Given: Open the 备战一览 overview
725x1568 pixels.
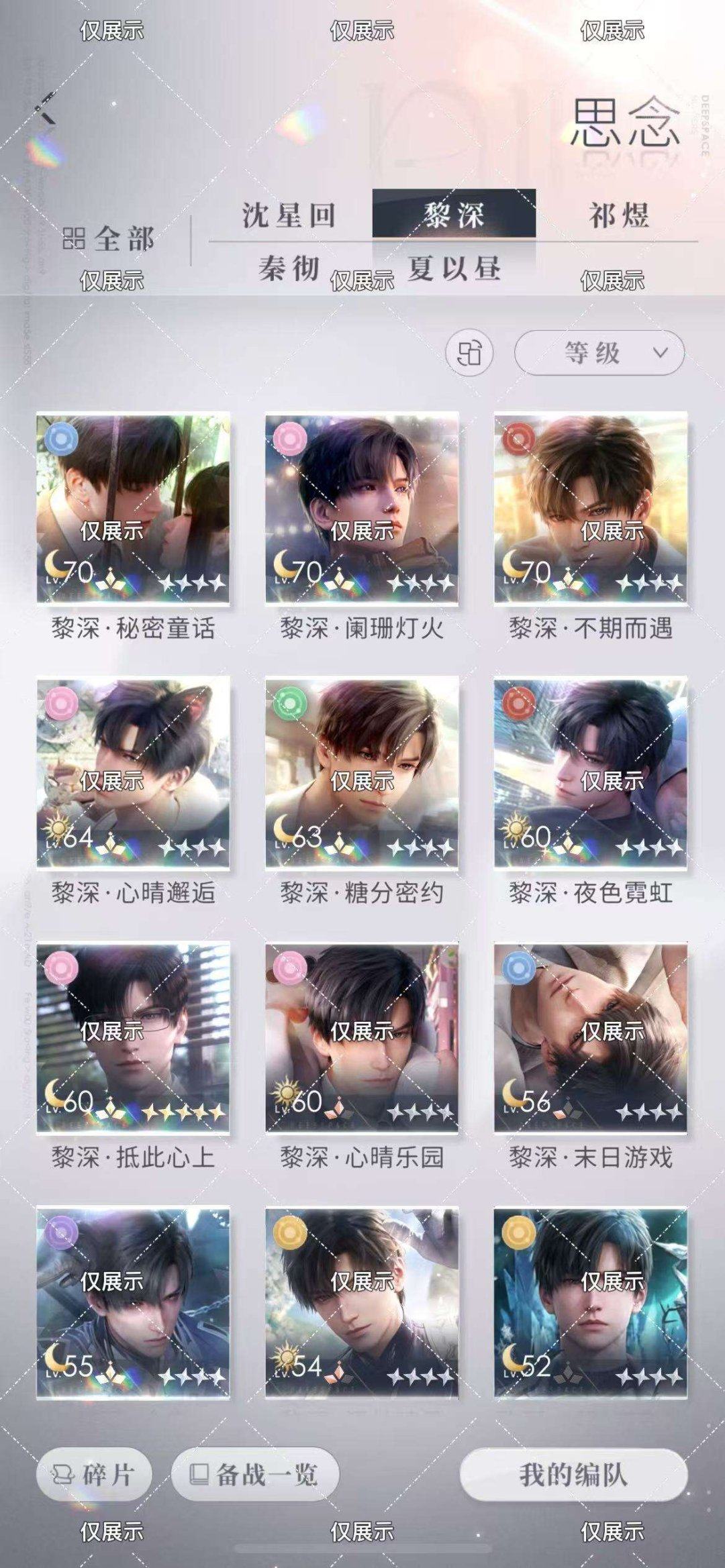Looking at the screenshot, I should click(255, 1475).
